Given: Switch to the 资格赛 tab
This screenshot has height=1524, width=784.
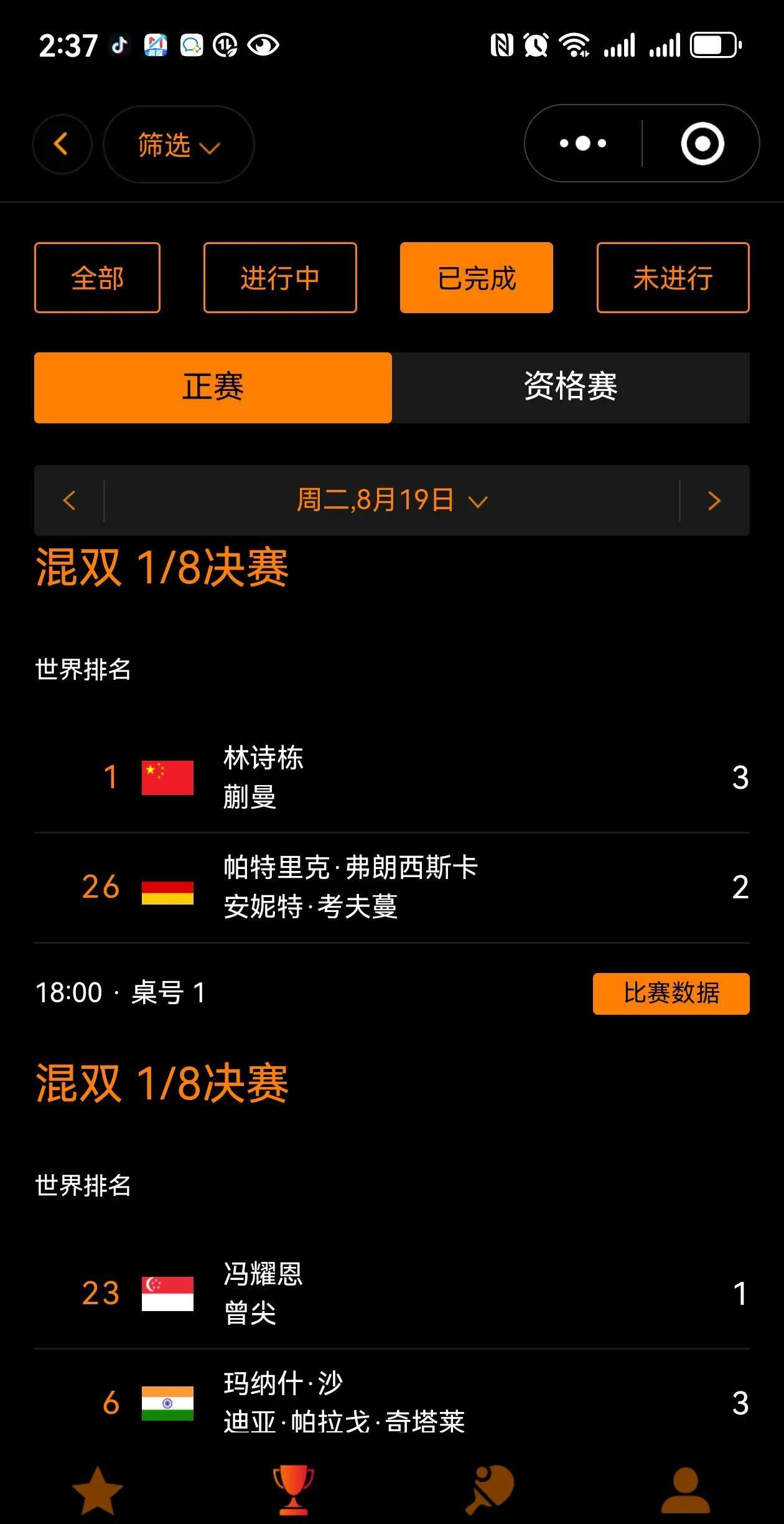Looking at the screenshot, I should pos(571,387).
